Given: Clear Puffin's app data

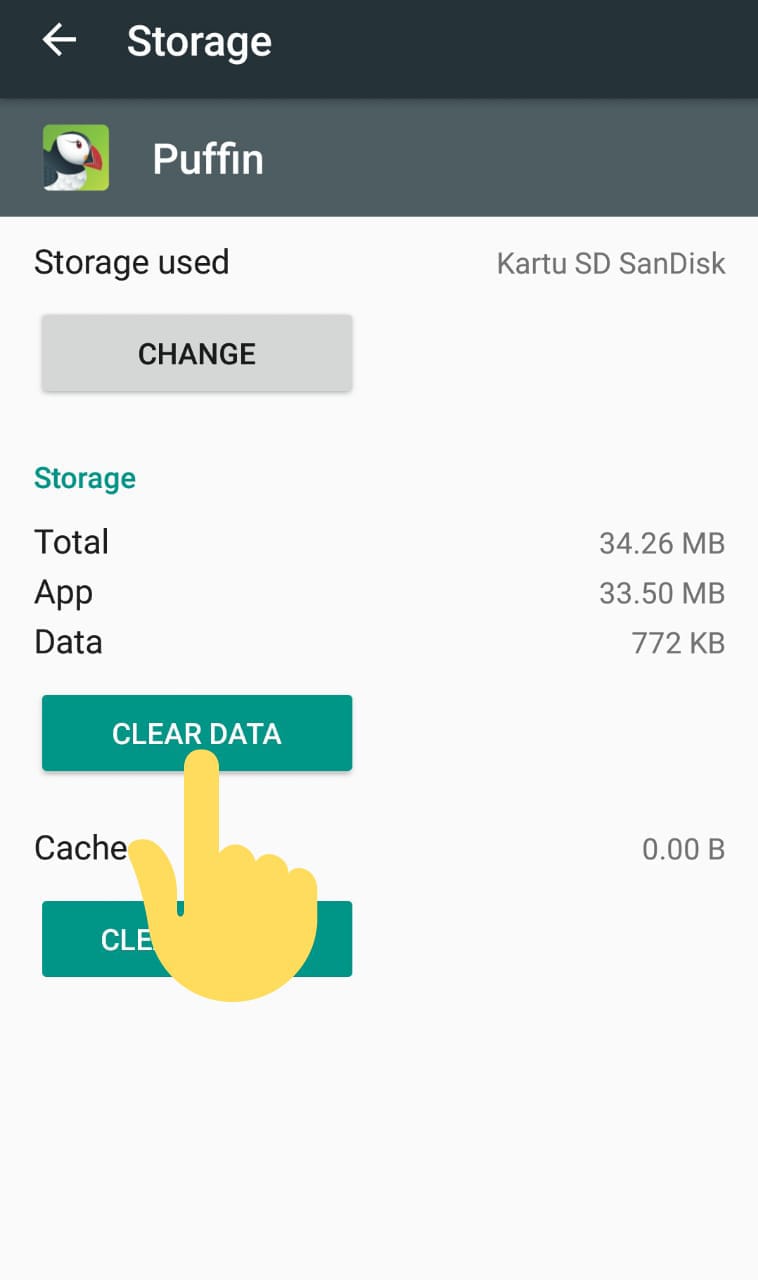Looking at the screenshot, I should [197, 733].
